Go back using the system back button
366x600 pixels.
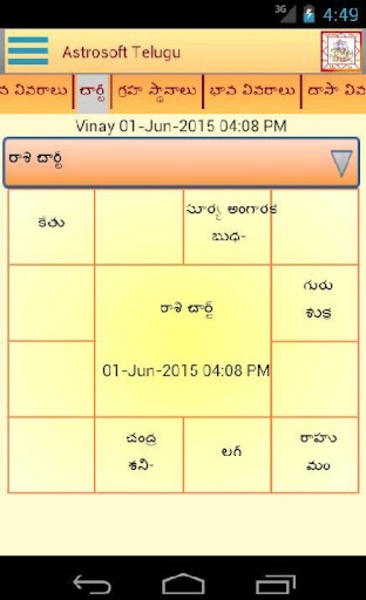tap(92, 583)
